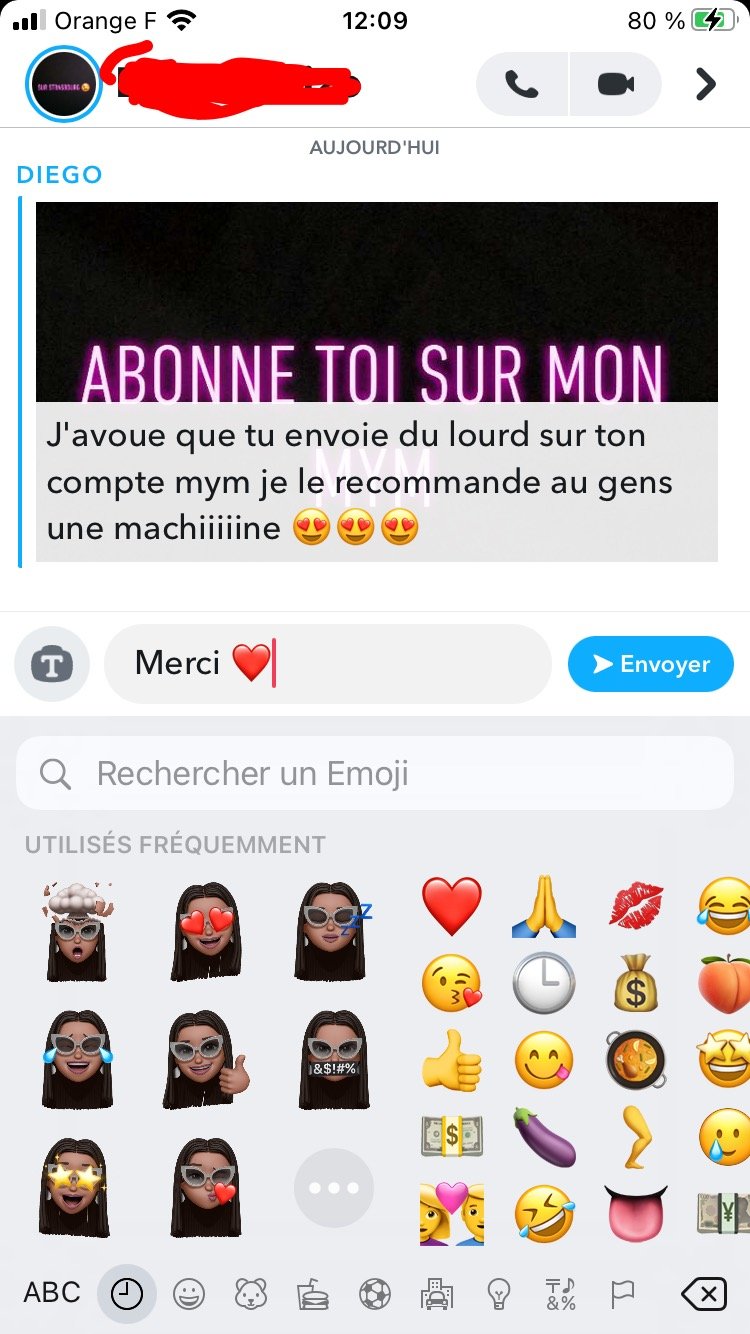Send the message with Envoyer
The width and height of the screenshot is (750, 1334).
tap(650, 664)
